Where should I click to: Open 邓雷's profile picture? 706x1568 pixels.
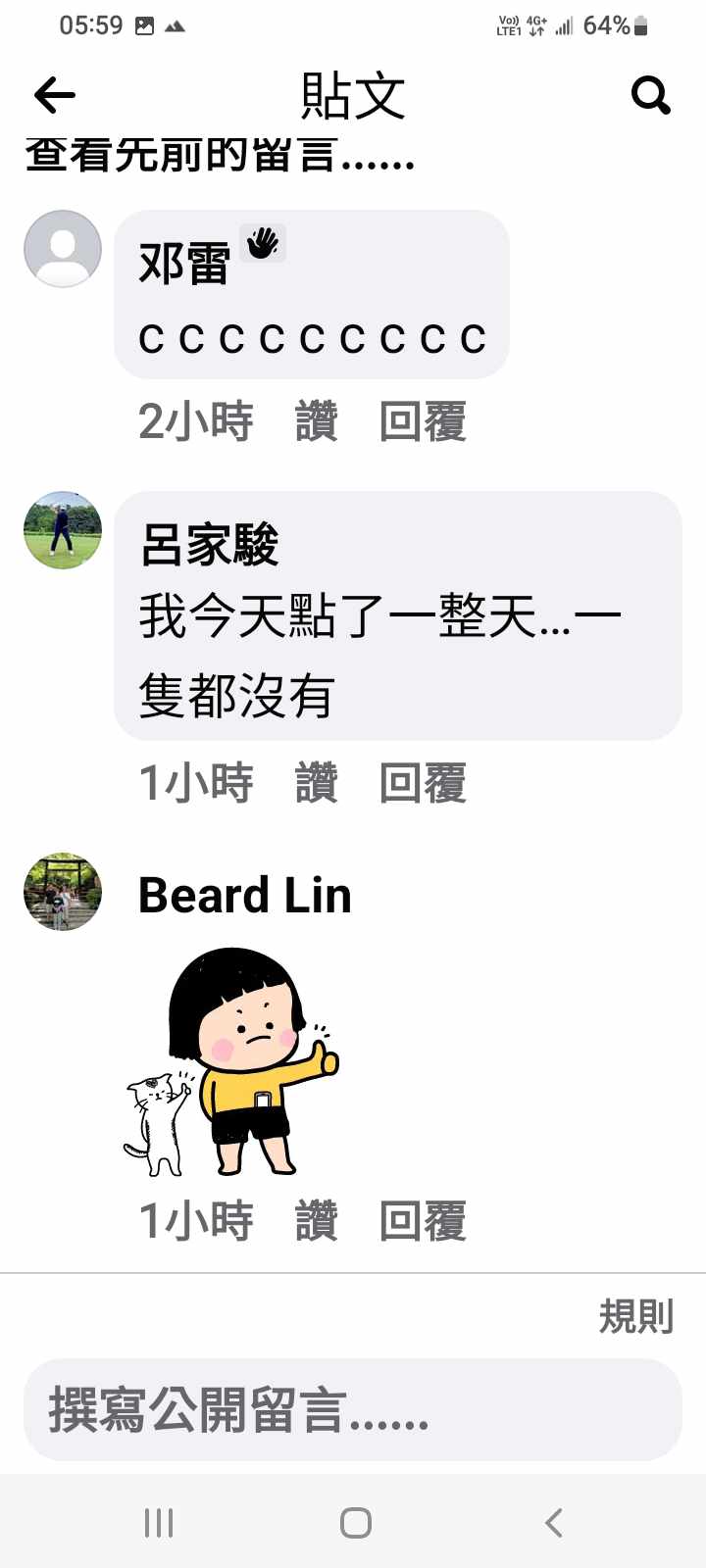click(63, 249)
